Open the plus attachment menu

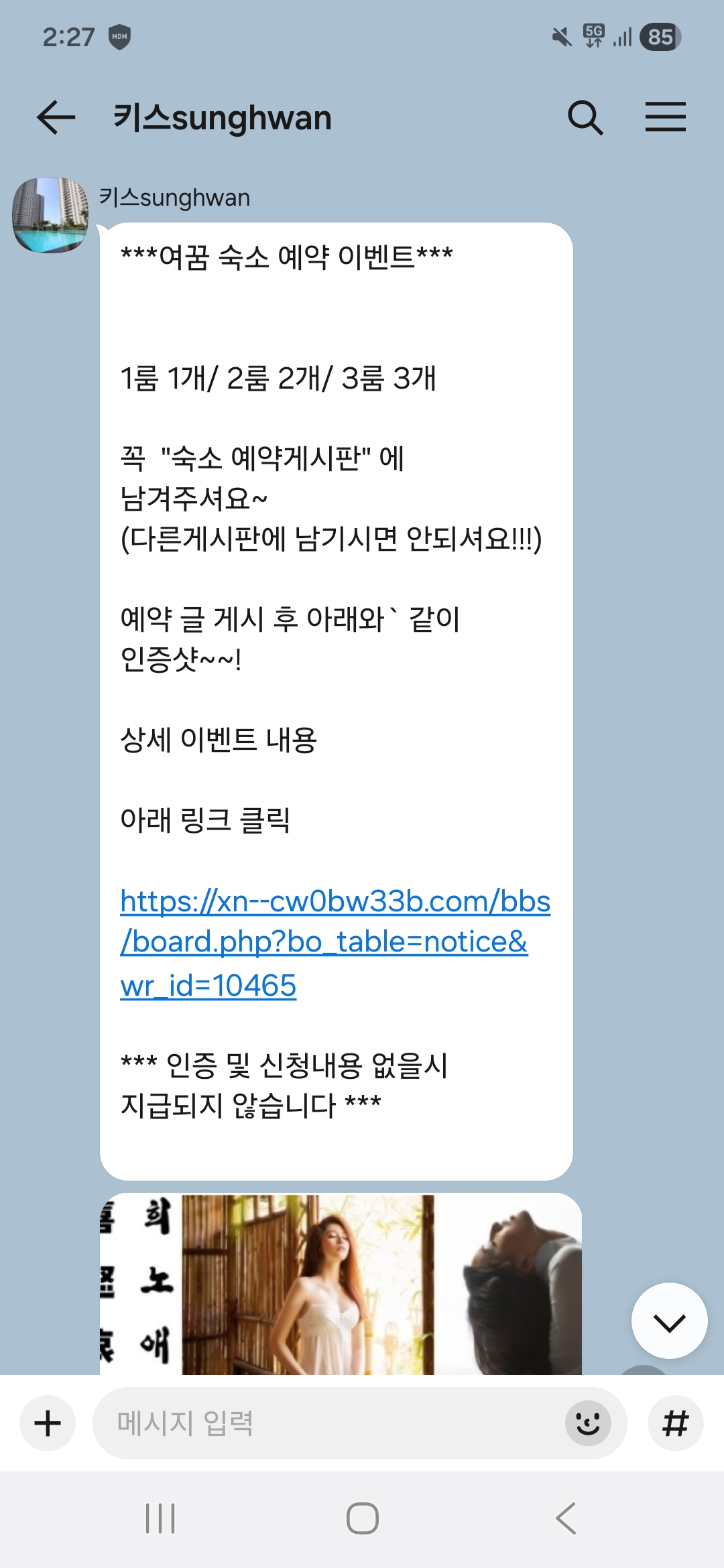48,1423
